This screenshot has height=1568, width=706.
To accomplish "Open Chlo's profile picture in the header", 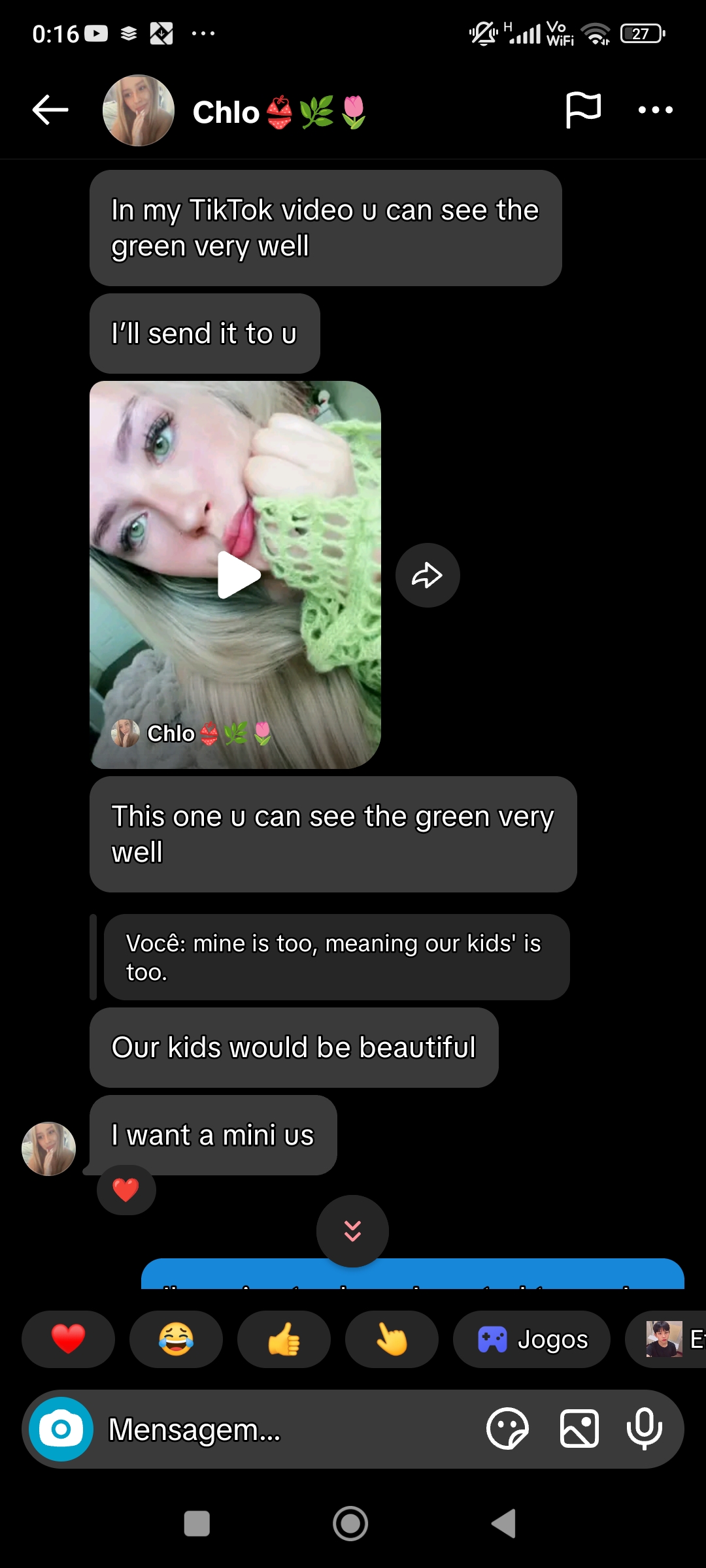I will 139,110.
